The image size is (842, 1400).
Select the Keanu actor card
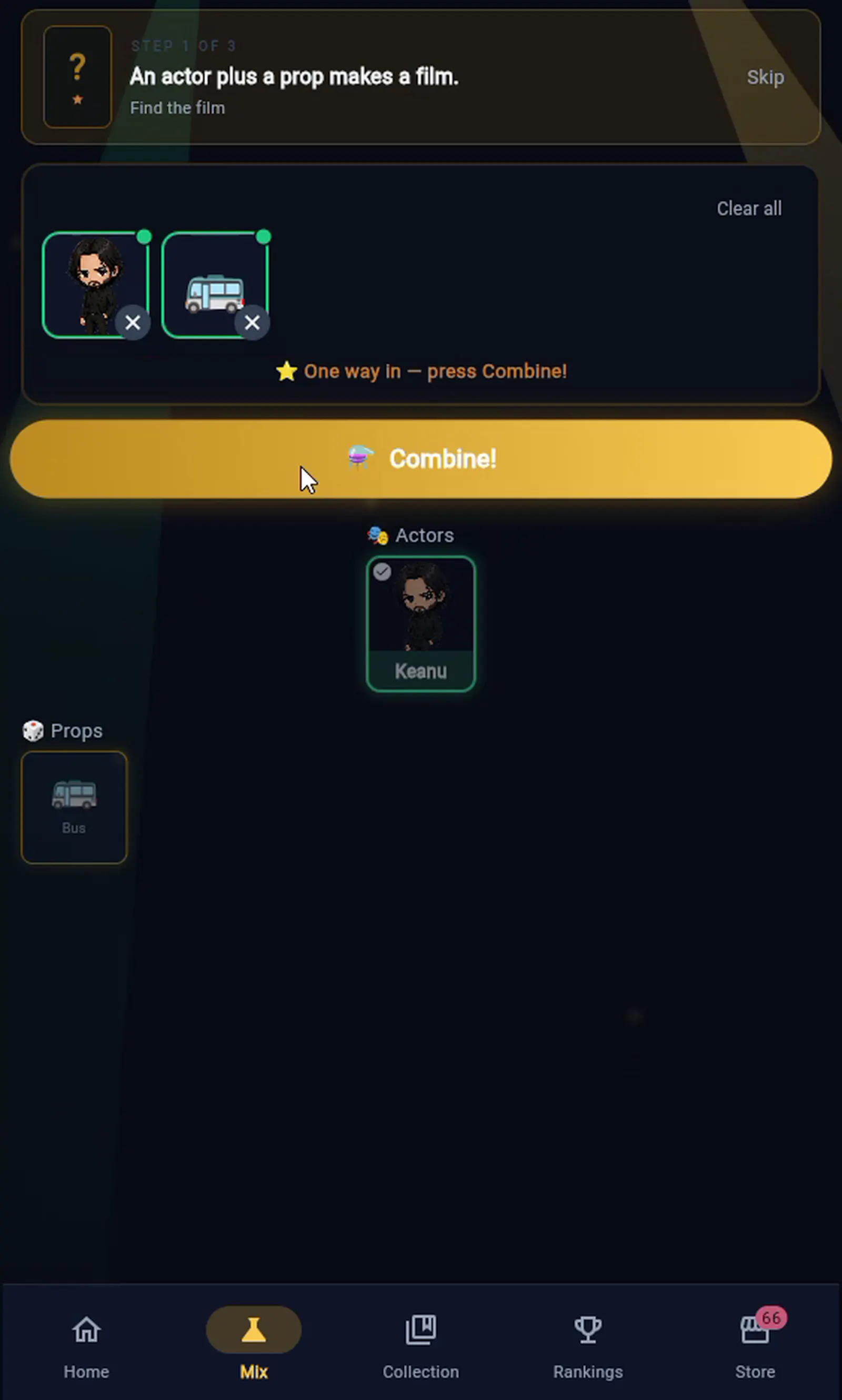coord(420,623)
